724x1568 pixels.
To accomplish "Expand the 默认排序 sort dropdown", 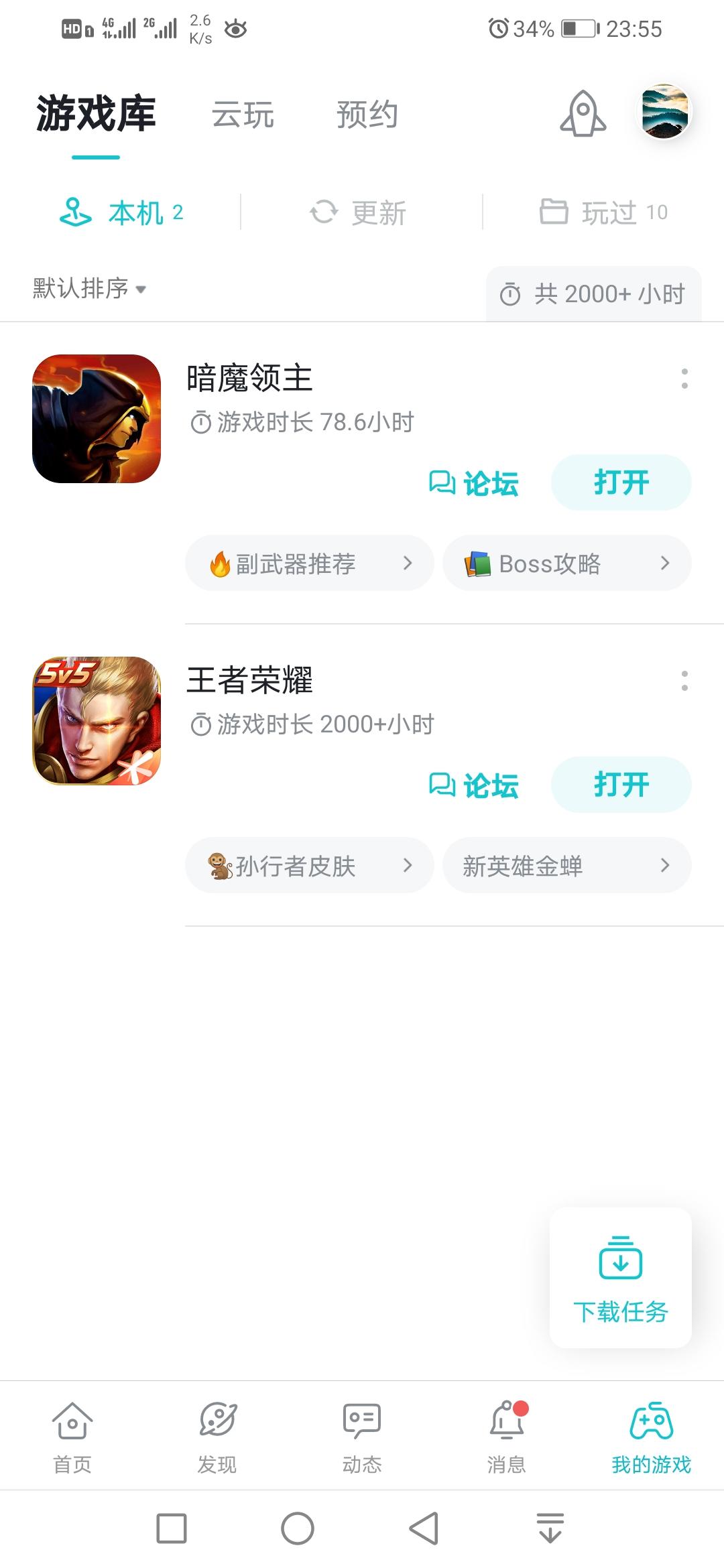I will coord(90,288).
